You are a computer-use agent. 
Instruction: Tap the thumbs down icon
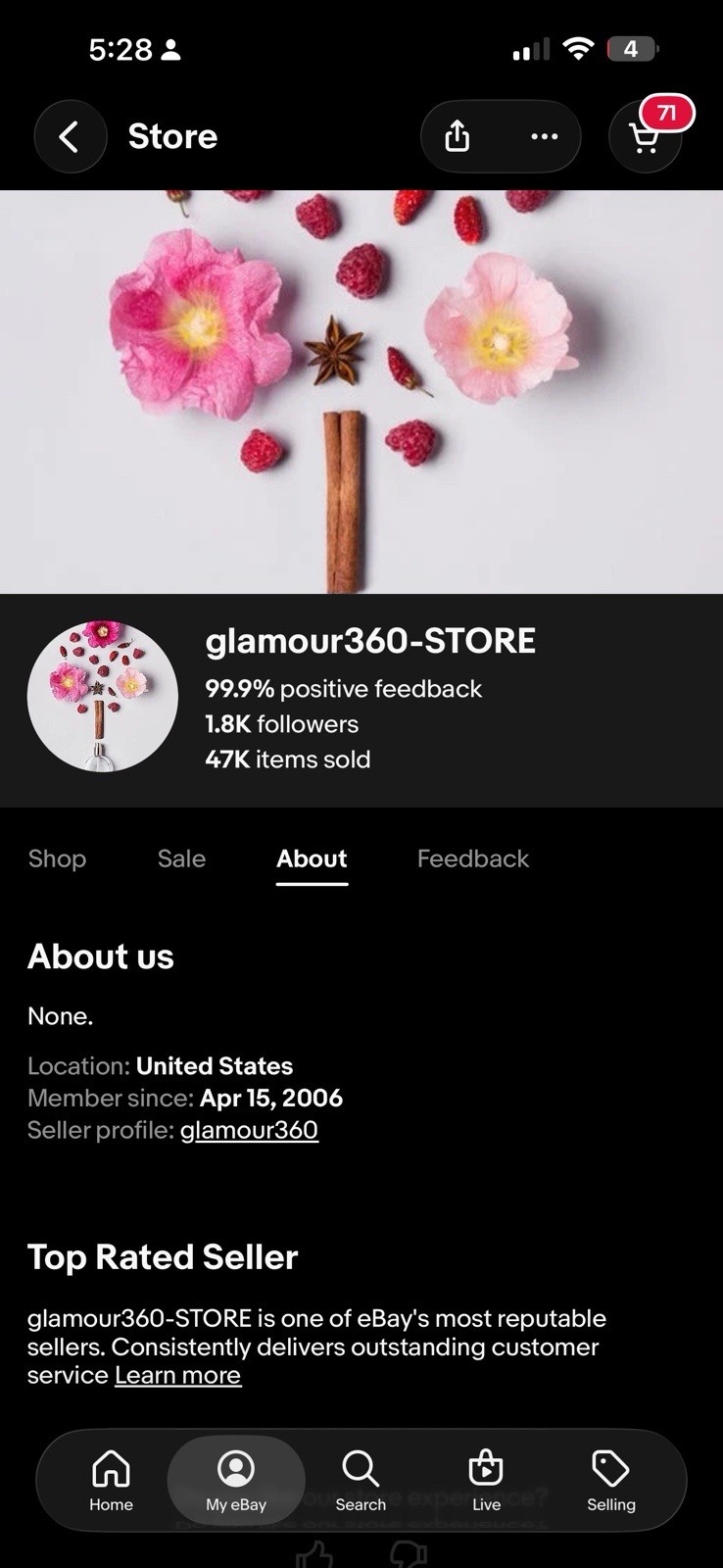pos(408,1554)
